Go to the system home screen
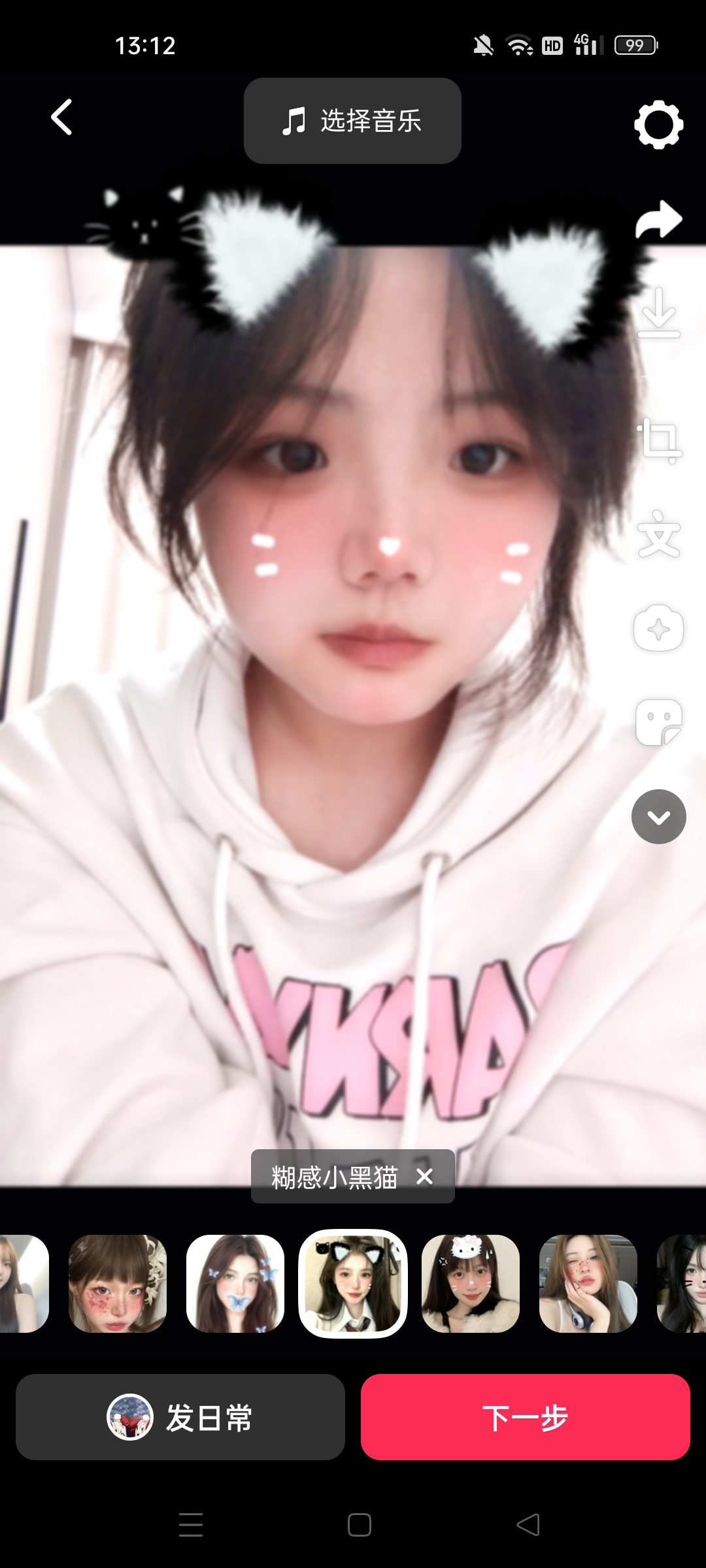 [x=360, y=1525]
